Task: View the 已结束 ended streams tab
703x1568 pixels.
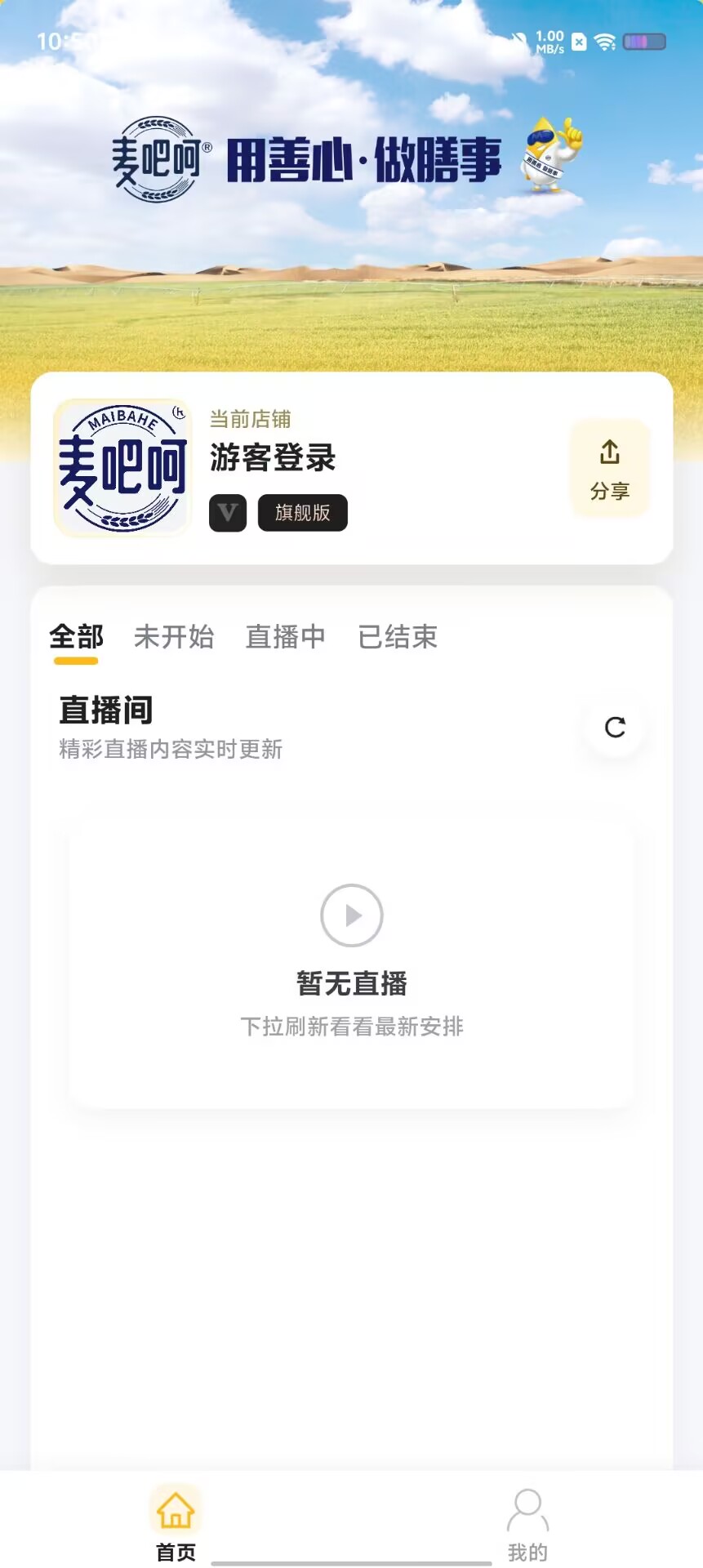Action: coord(398,637)
